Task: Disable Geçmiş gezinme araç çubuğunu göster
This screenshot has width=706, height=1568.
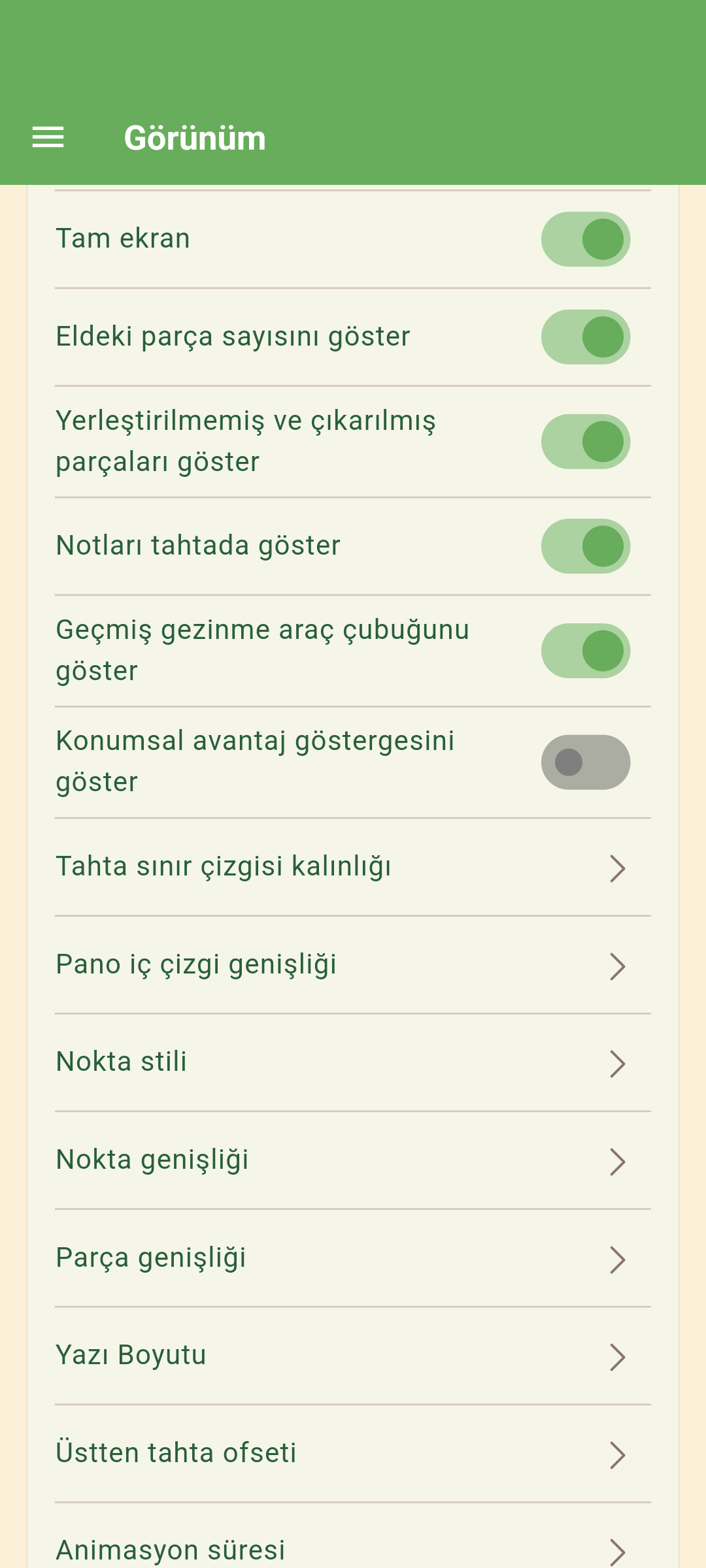Action: [585, 651]
